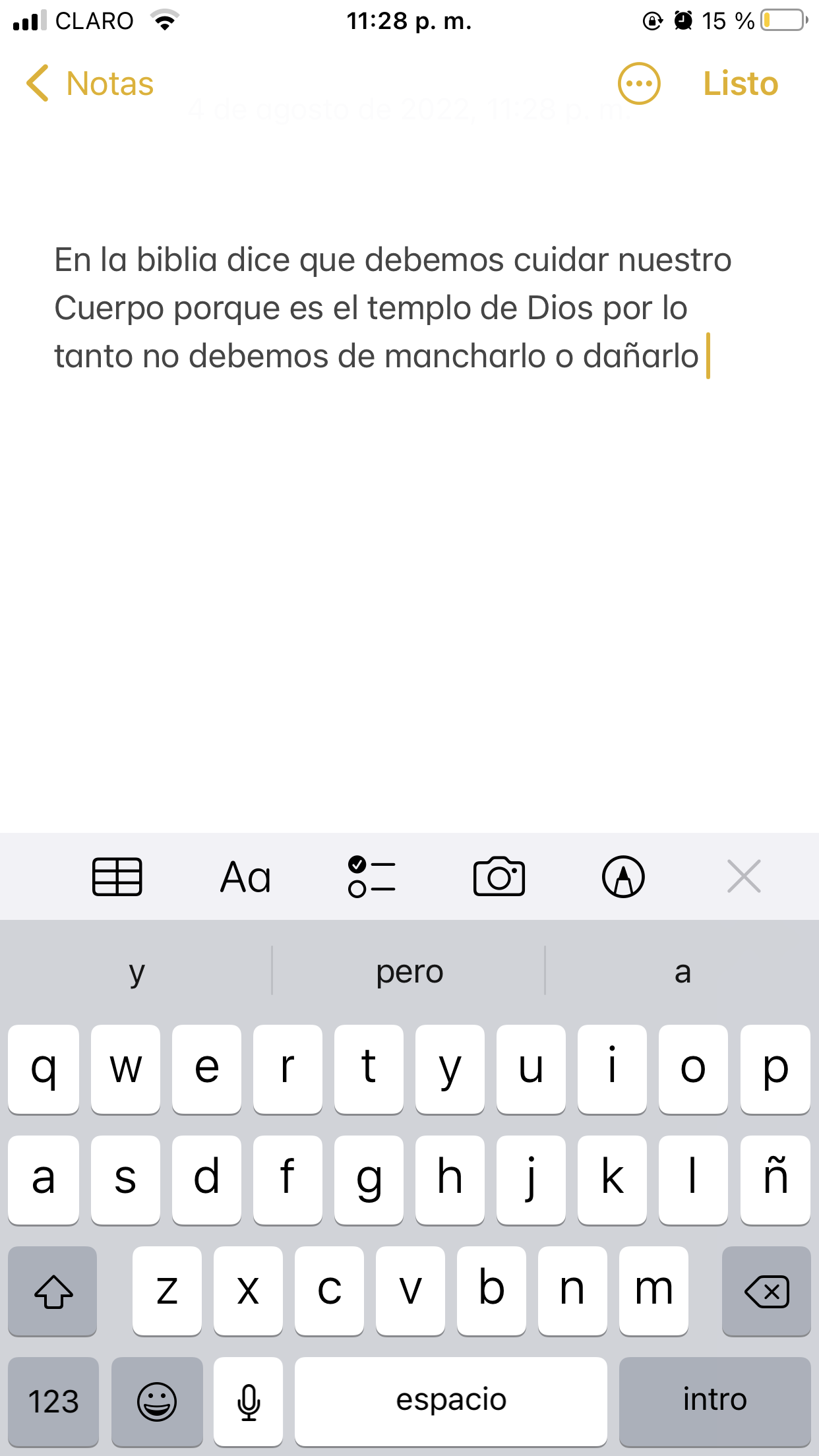The image size is (819, 1456).
Task: Switch to the 123 numeric keyboard
Action: 53,1401
